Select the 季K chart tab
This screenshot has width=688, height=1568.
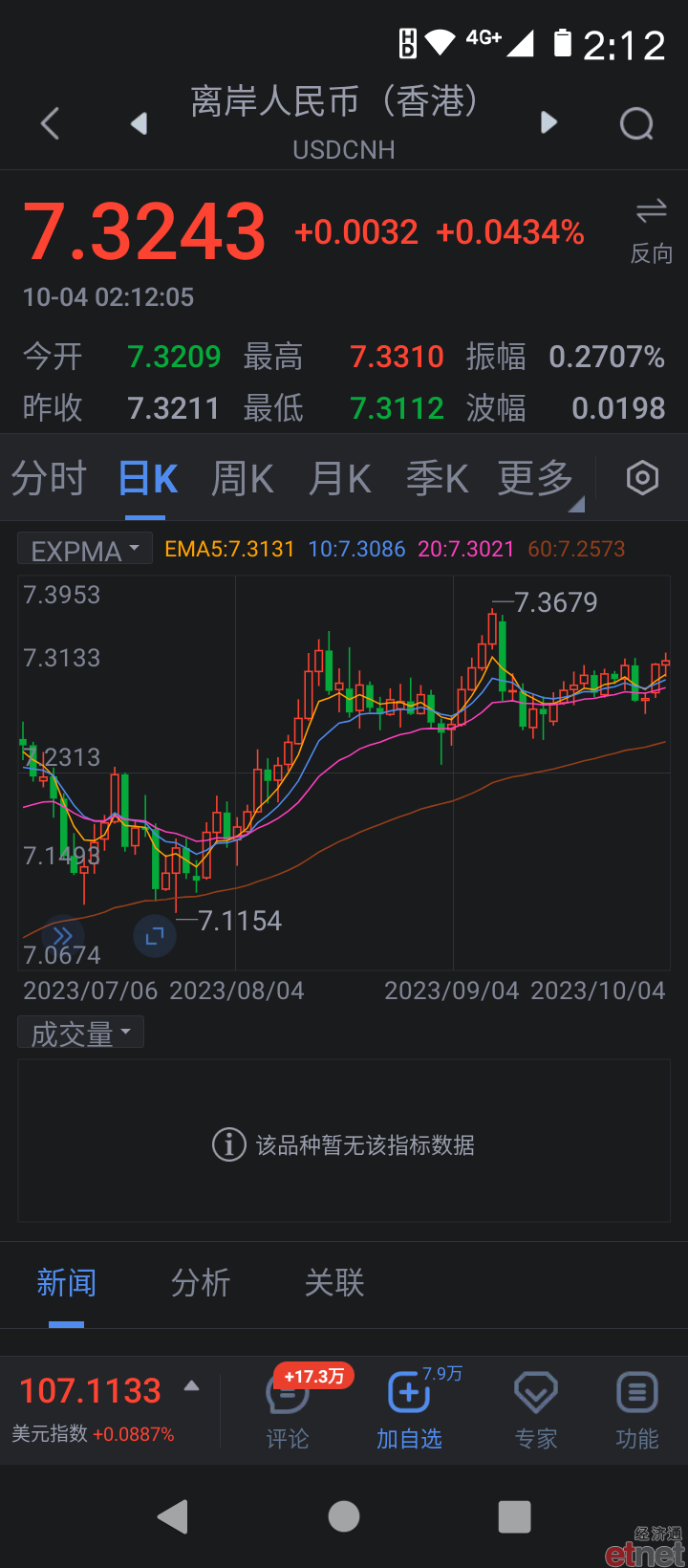(x=437, y=478)
